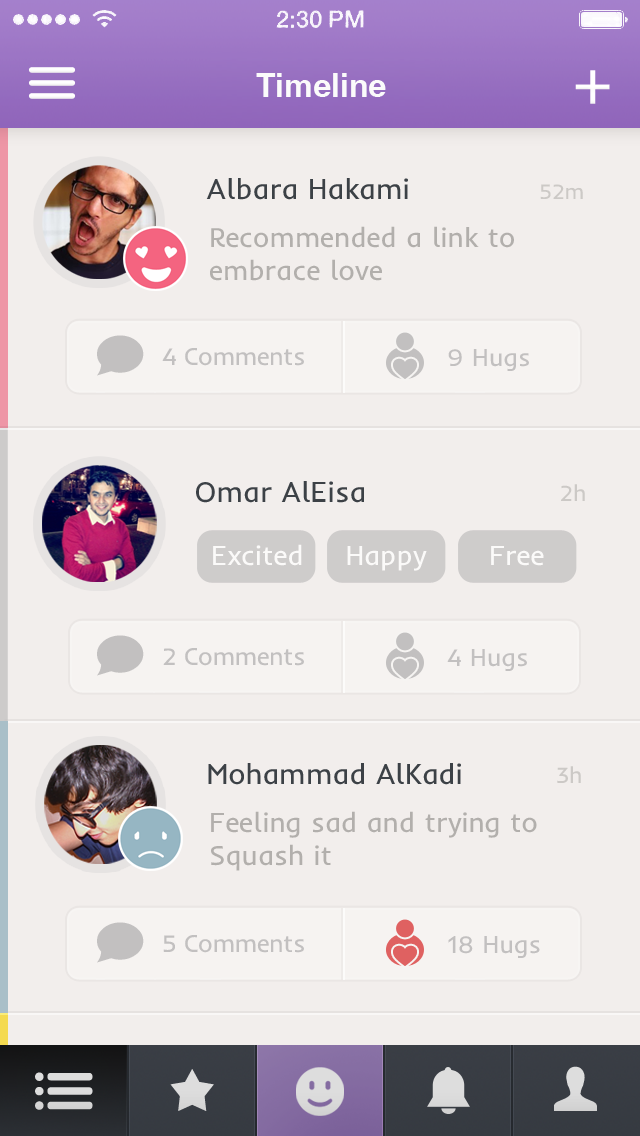Hug Omar AlEisa's post
Image resolution: width=640 pixels, height=1136 pixels.
click(x=461, y=657)
